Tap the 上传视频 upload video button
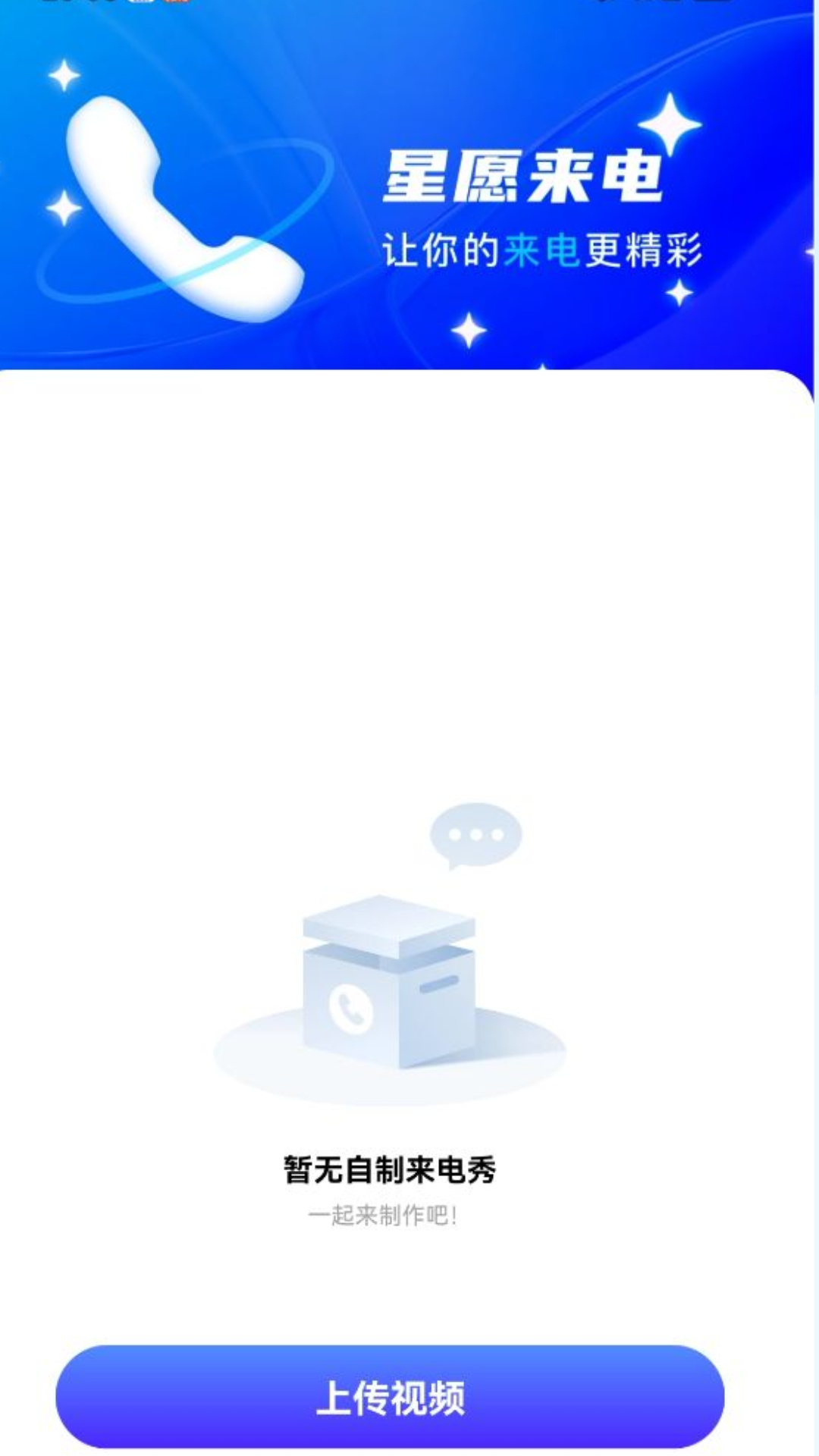Viewport: 819px width, 1456px height. tap(390, 1398)
